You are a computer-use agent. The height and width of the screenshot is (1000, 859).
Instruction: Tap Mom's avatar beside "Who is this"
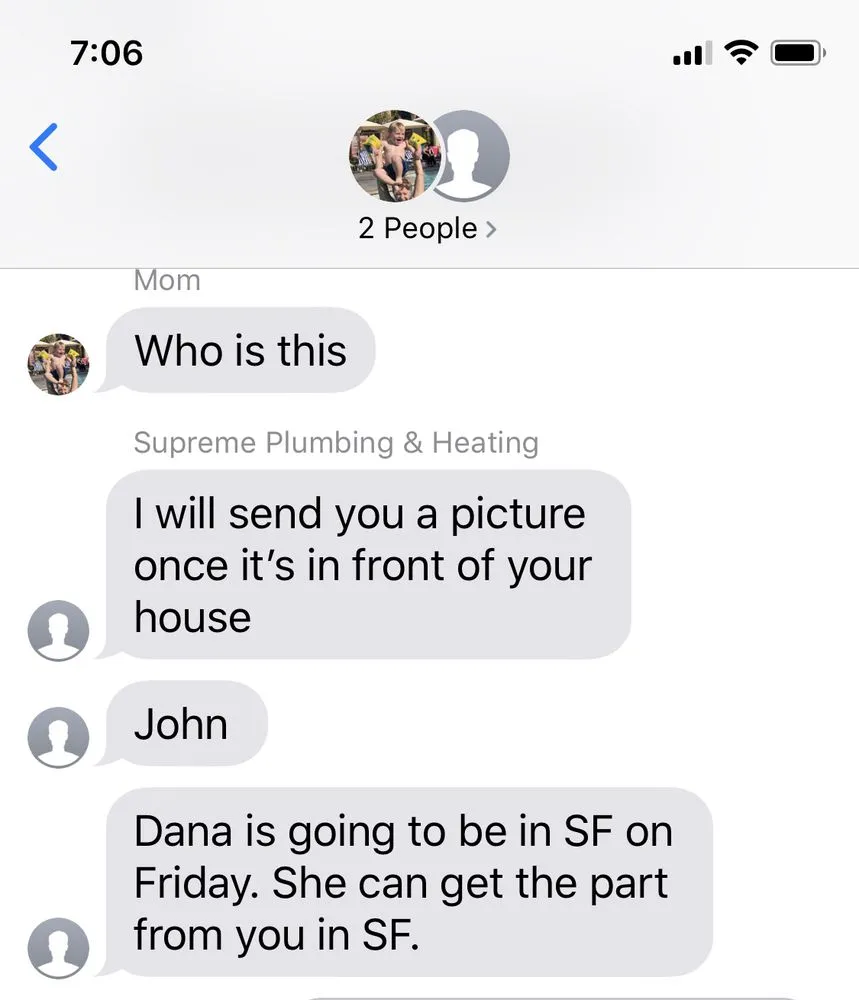[x=58, y=364]
